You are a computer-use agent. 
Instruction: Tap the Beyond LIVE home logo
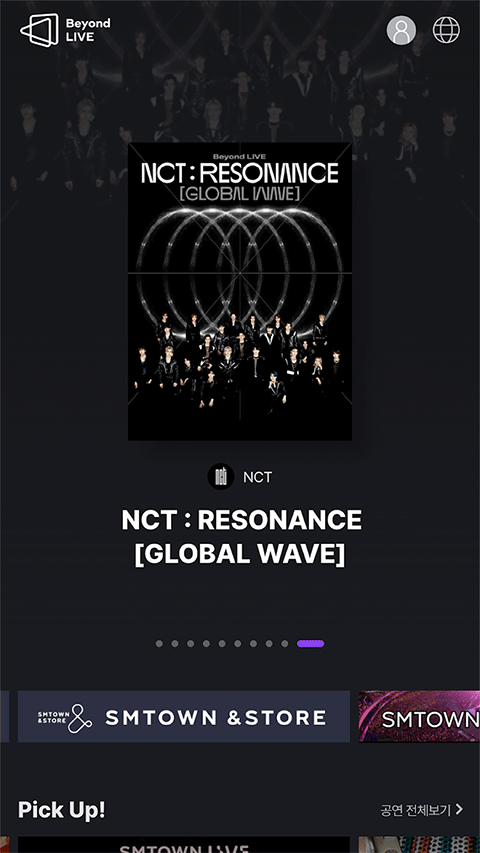[x=65, y=30]
